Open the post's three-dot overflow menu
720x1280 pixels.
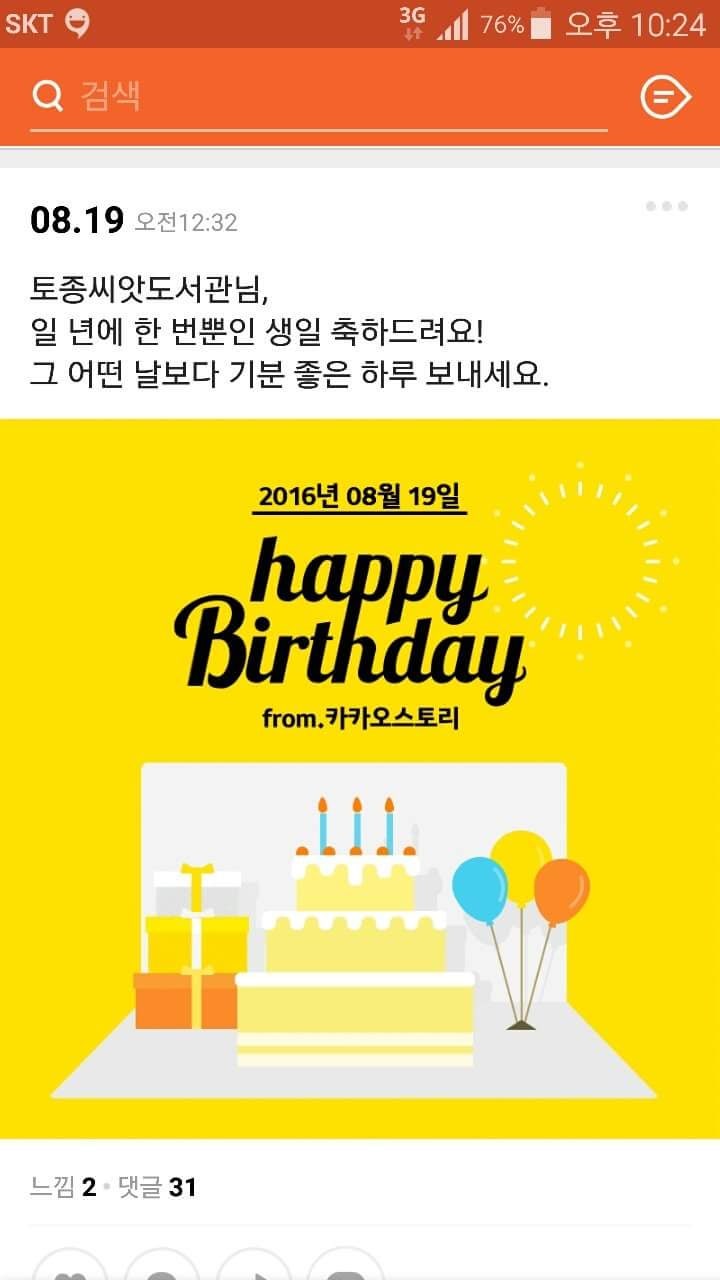click(x=666, y=206)
